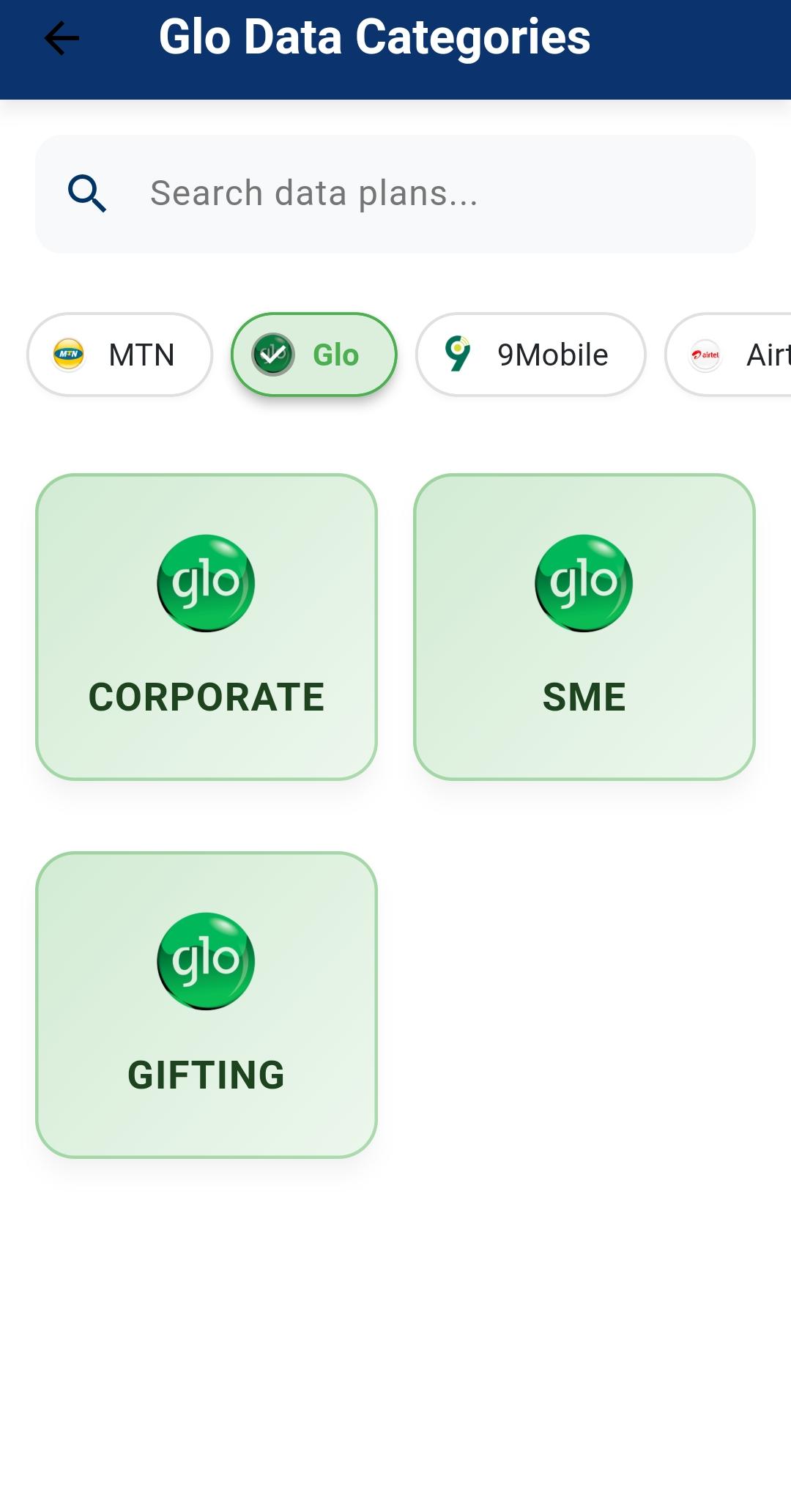791x1512 pixels.
Task: Enable the 9Mobile network filter
Action: (531, 354)
